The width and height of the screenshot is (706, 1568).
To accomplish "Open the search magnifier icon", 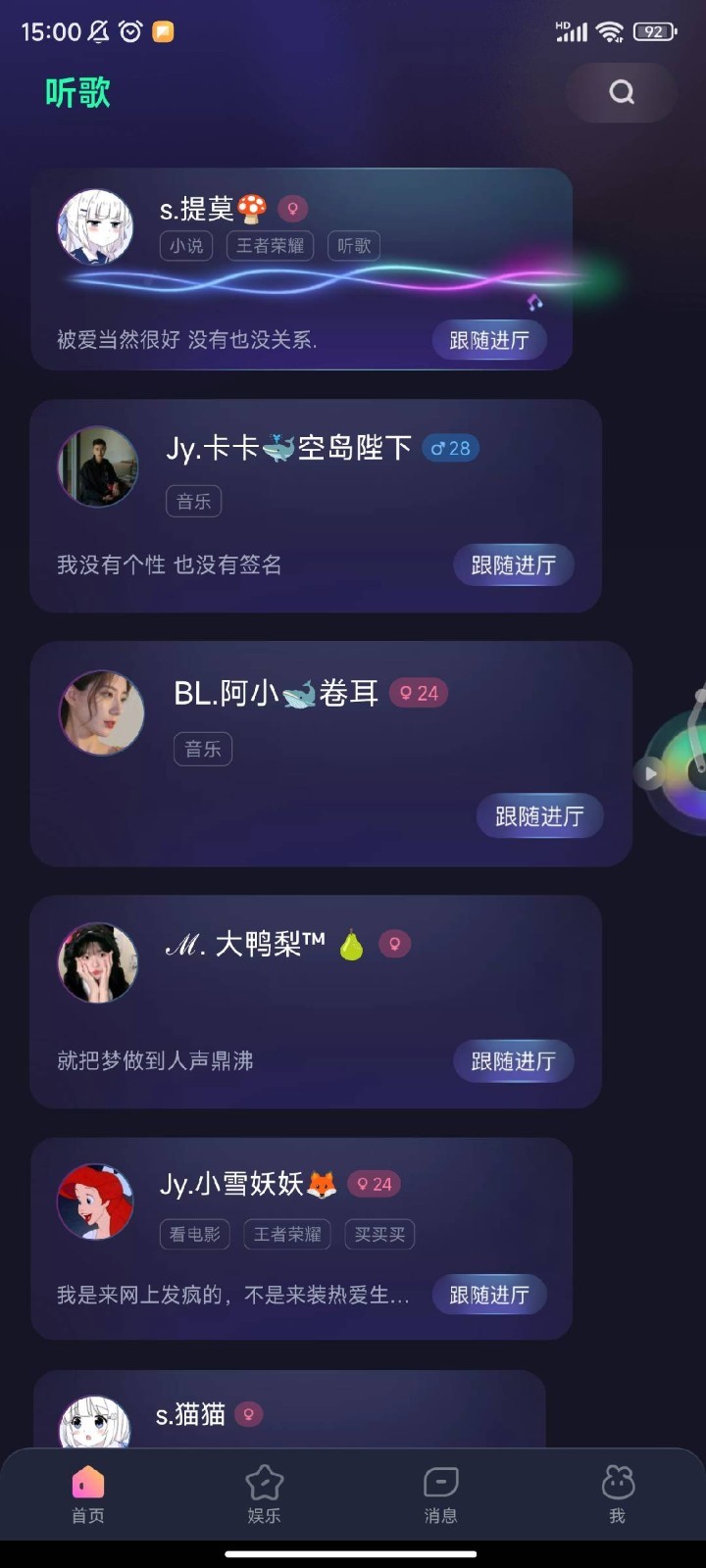I will coord(620,91).
